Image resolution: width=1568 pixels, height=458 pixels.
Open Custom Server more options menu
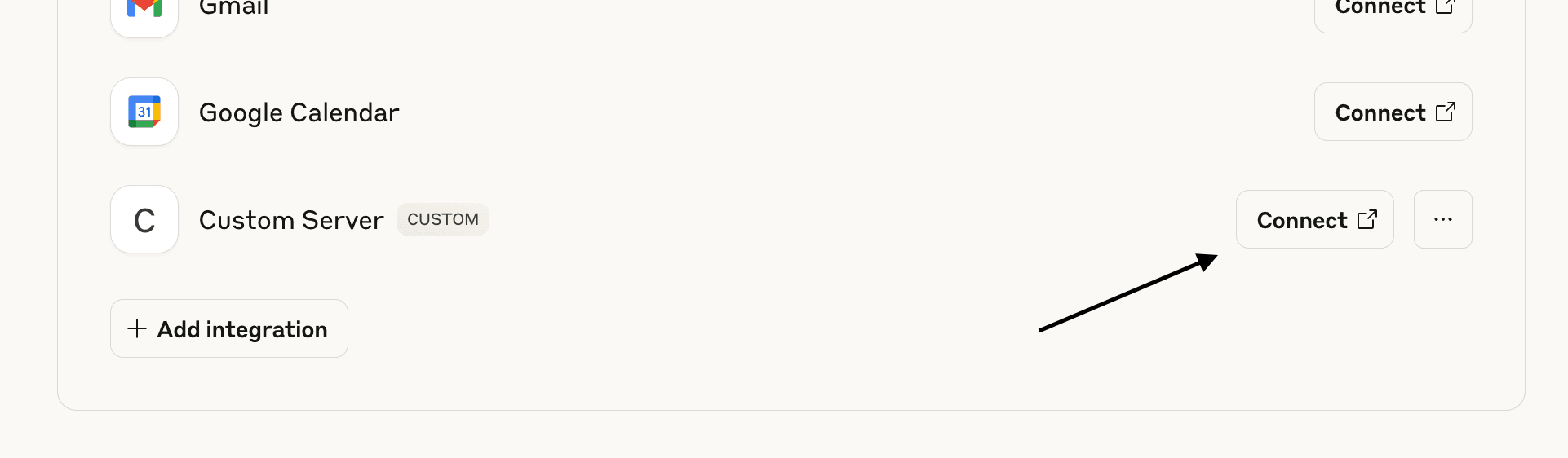1442,219
